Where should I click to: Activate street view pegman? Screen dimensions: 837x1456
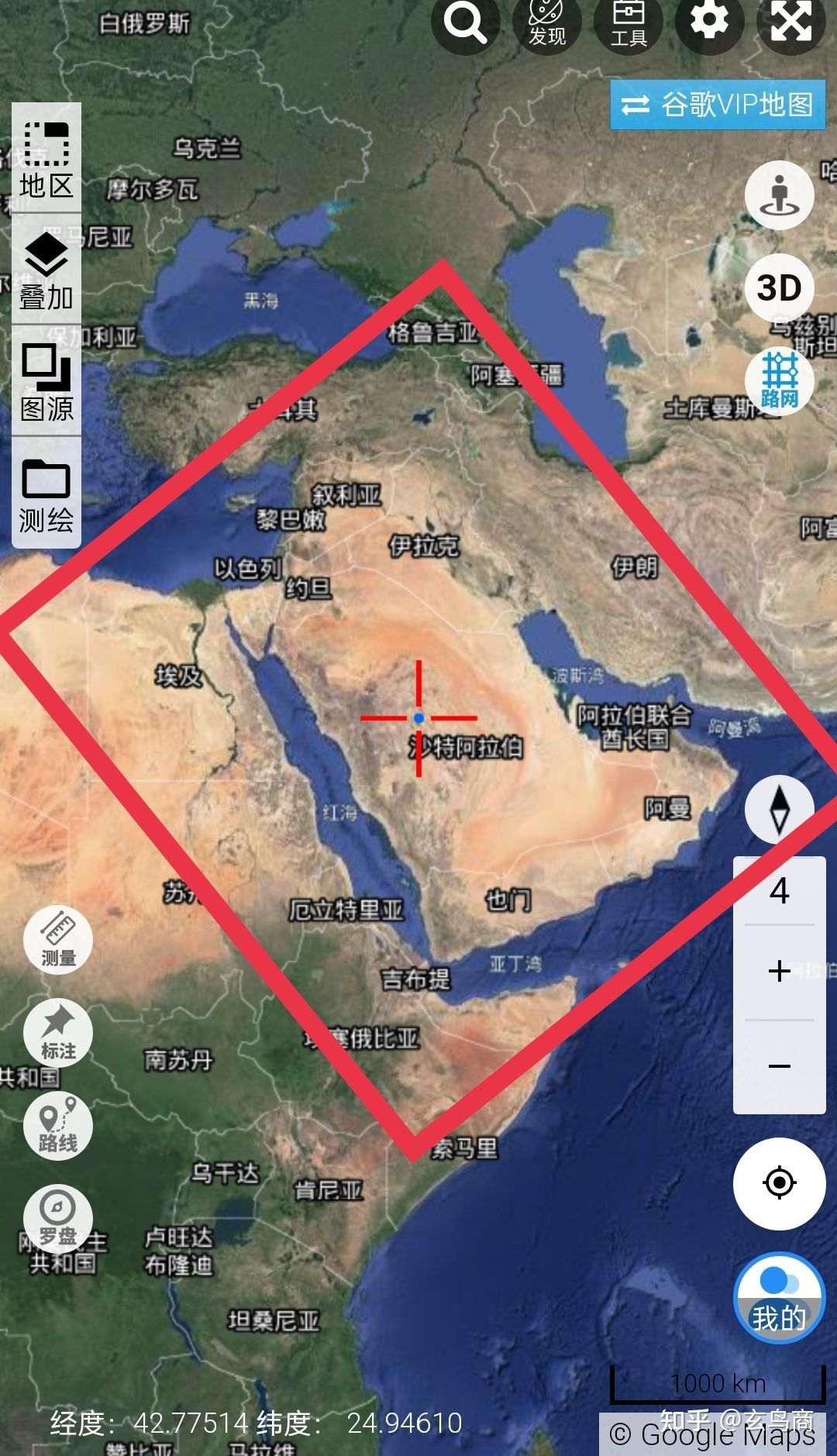coord(779,195)
